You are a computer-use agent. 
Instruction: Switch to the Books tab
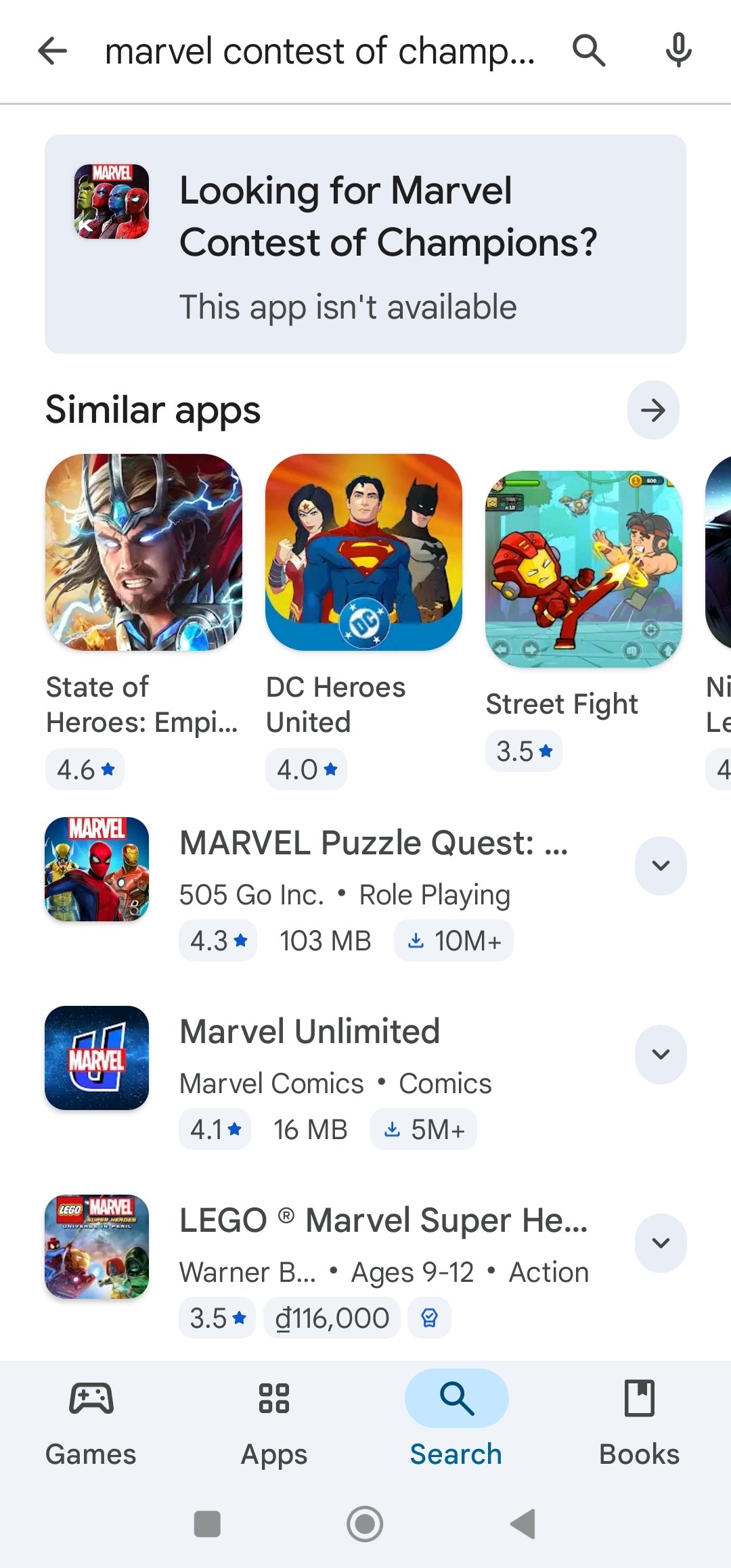point(639,1420)
